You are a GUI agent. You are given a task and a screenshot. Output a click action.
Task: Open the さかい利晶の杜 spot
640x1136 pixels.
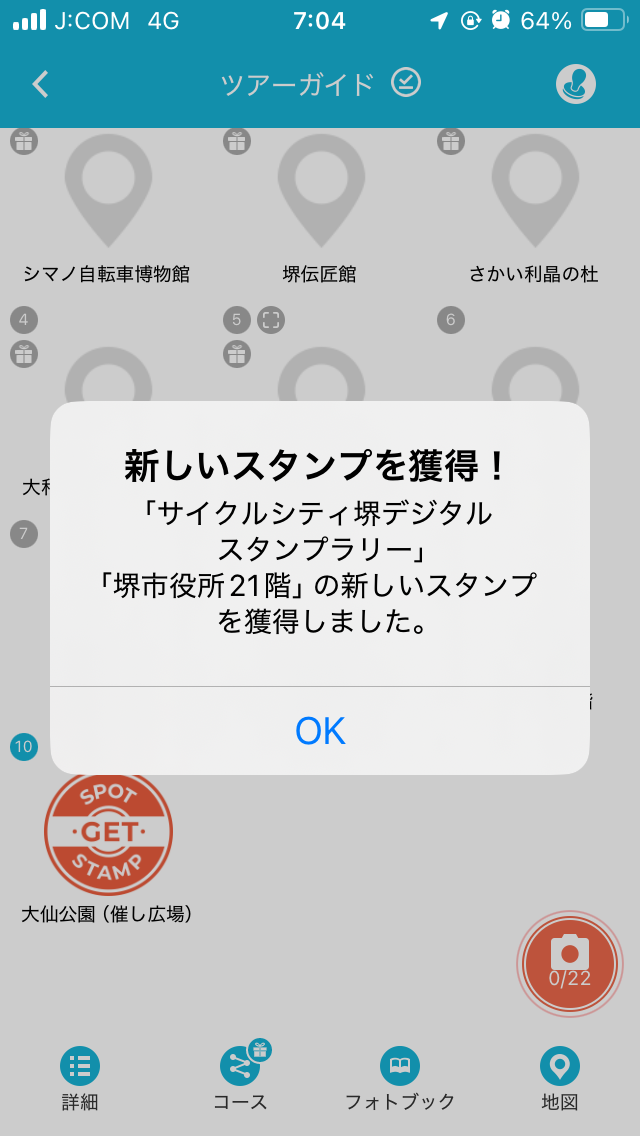pyautogui.click(x=533, y=208)
